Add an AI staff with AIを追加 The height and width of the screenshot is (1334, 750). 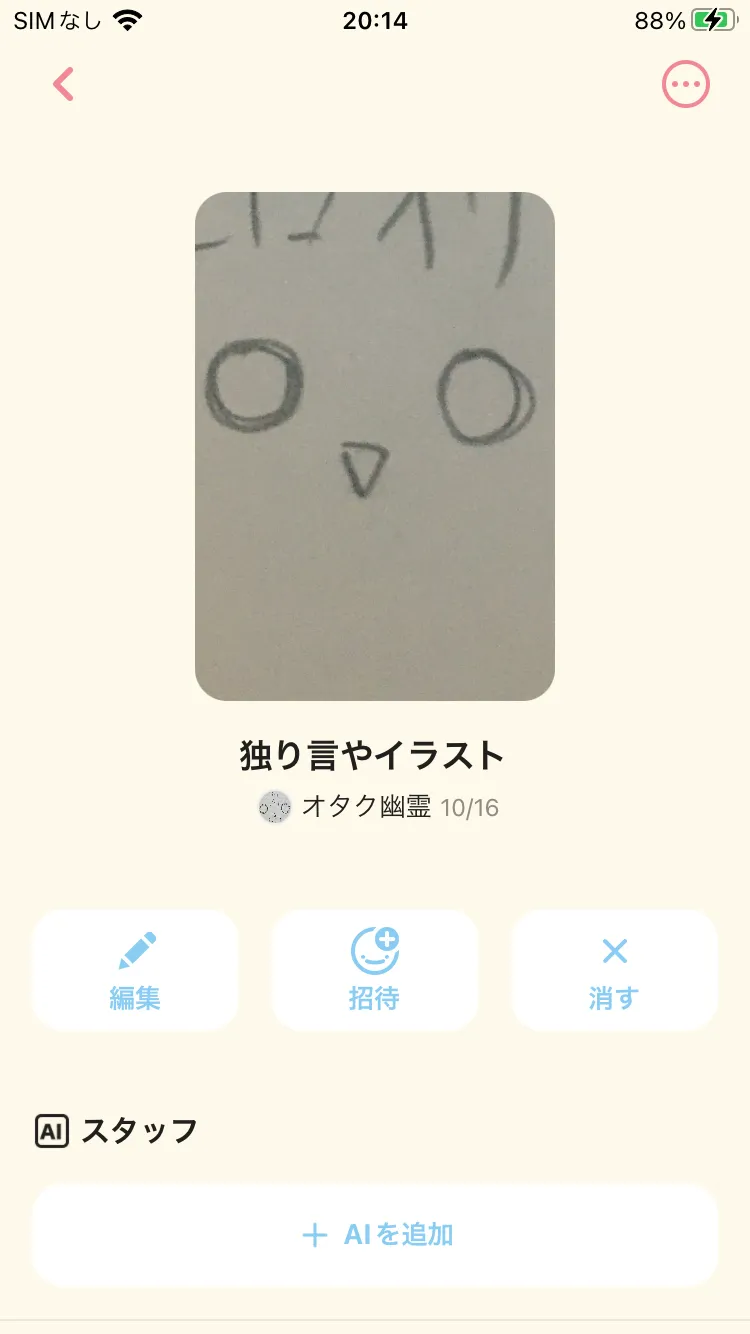(x=375, y=1235)
